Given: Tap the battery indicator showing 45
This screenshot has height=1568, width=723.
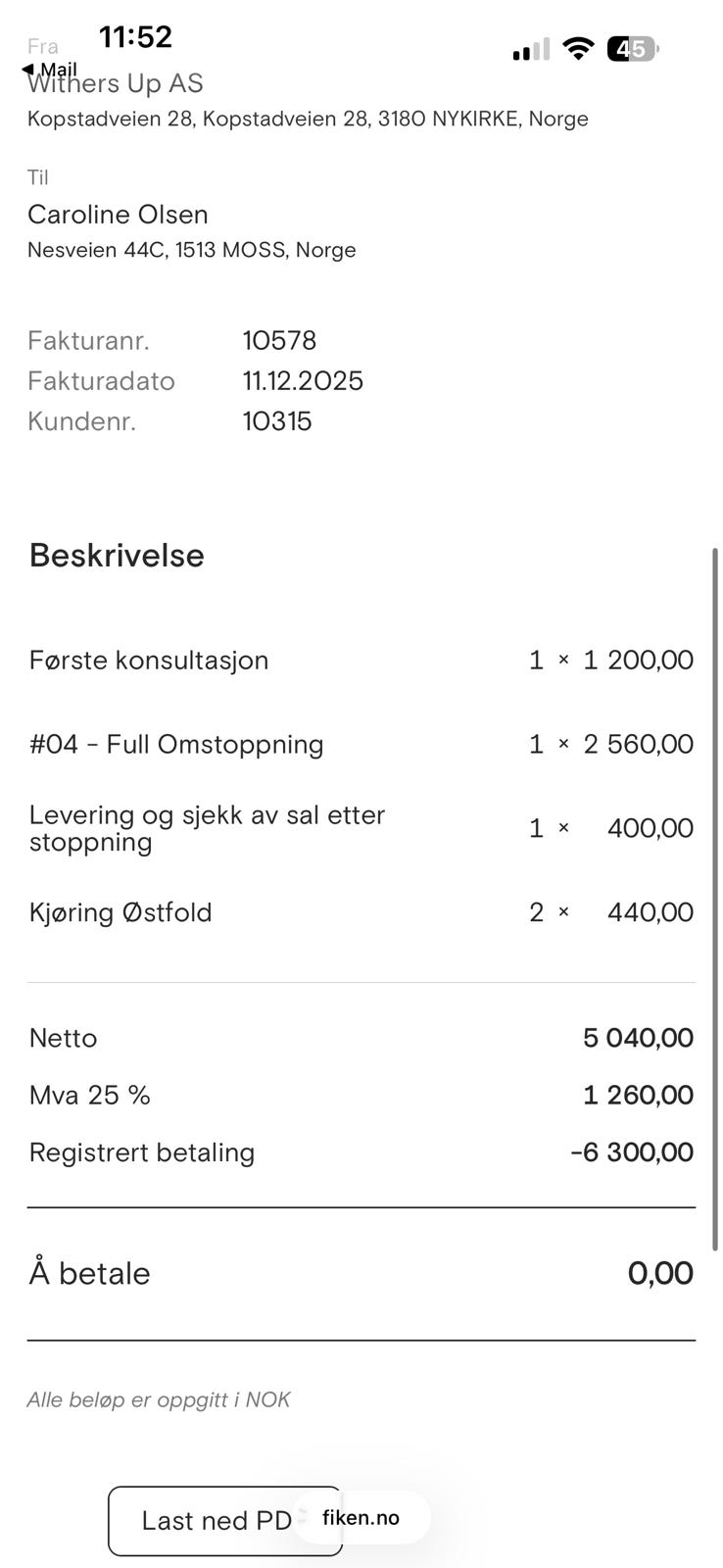Looking at the screenshot, I should click(633, 49).
